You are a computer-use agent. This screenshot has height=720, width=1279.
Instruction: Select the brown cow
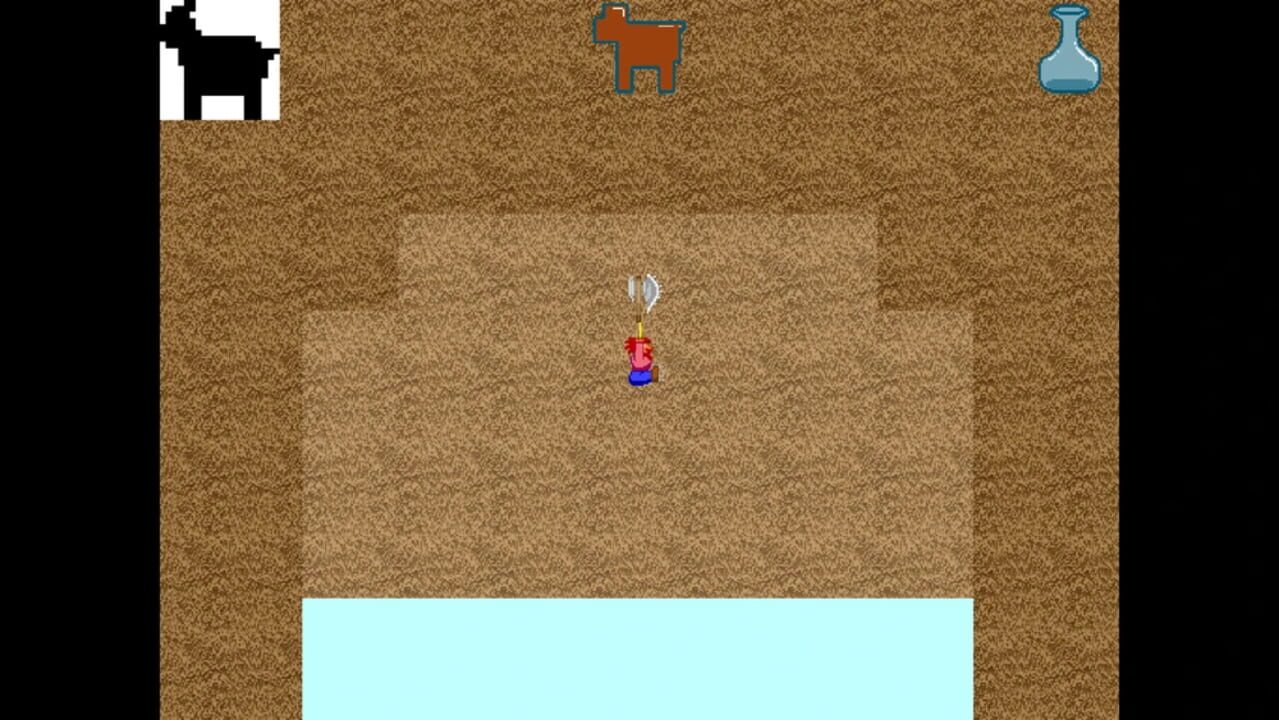[639, 46]
